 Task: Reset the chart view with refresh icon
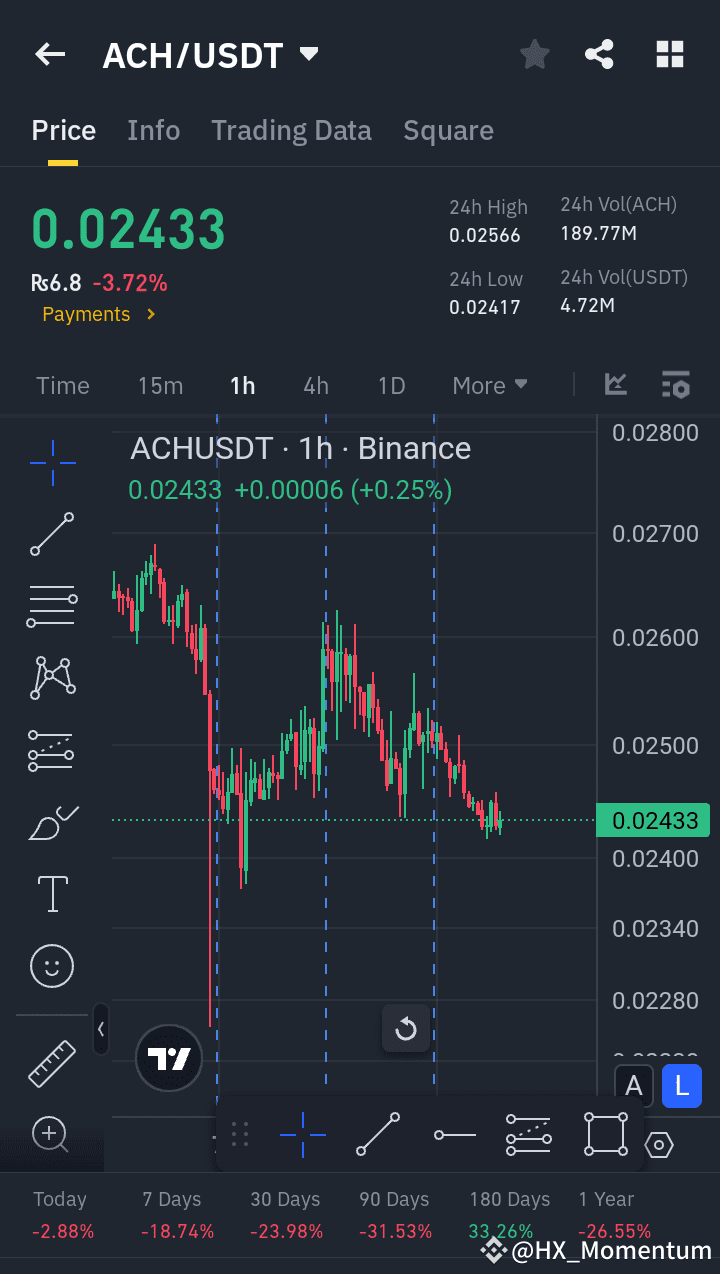(x=406, y=1028)
